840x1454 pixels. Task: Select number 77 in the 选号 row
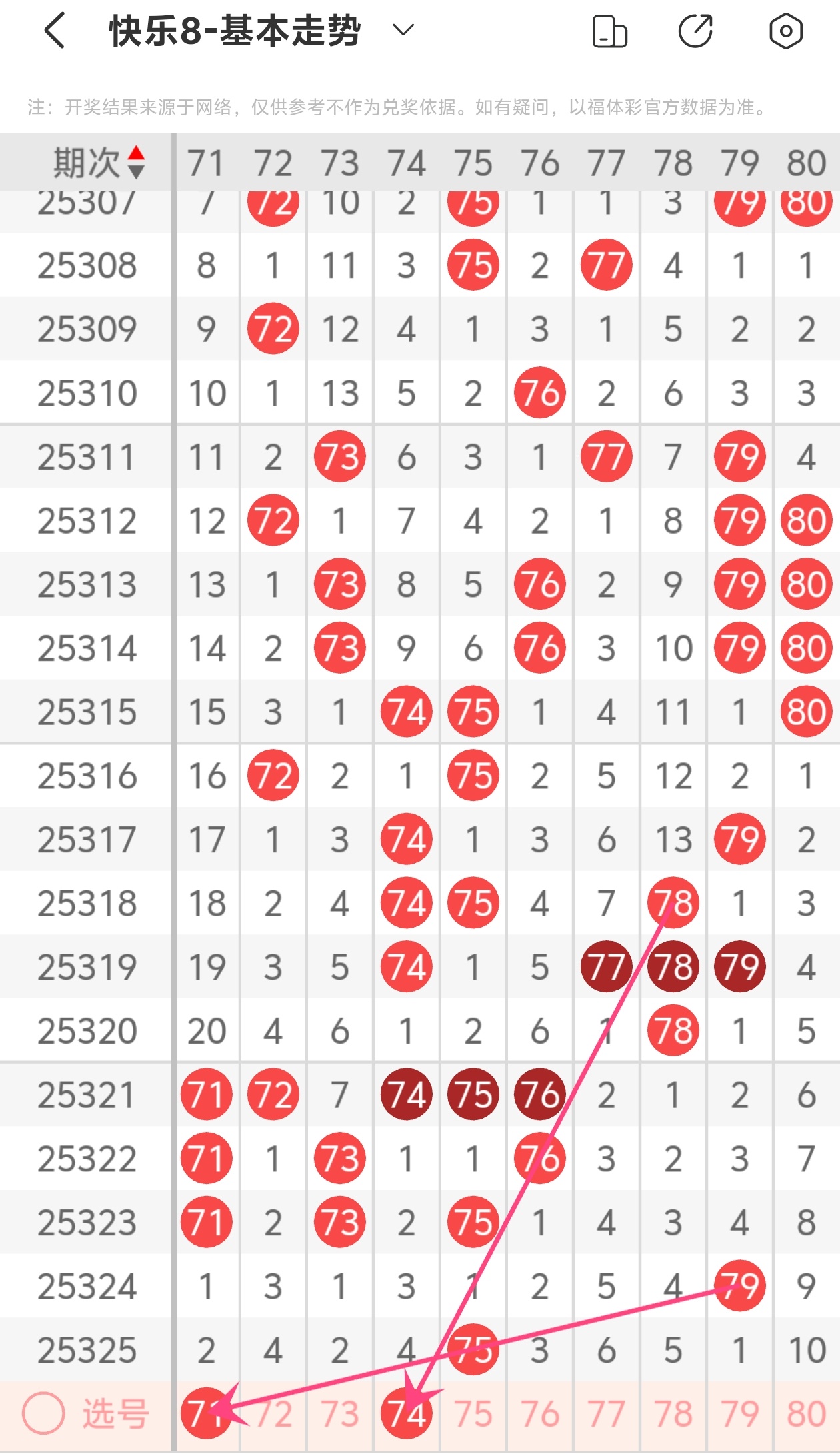click(607, 1413)
